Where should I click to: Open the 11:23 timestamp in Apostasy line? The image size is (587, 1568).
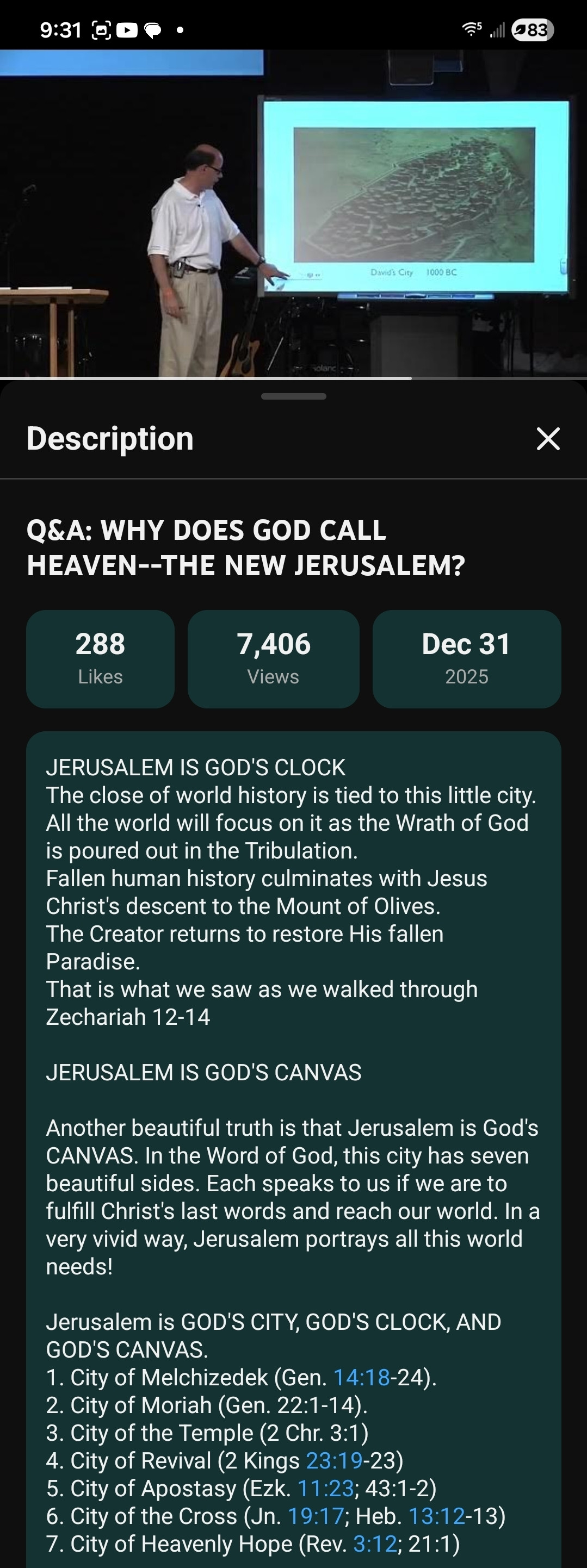click(x=325, y=1488)
